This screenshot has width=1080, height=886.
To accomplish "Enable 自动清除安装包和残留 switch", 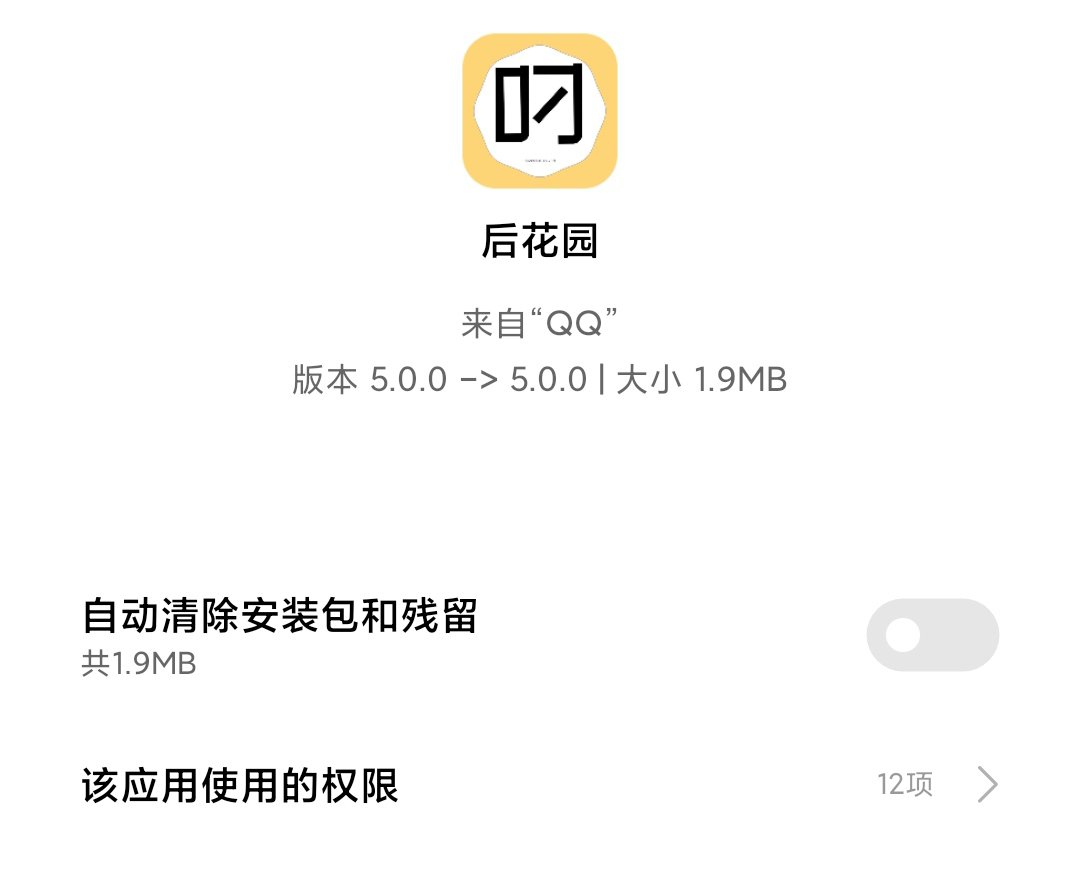I will click(x=932, y=635).
